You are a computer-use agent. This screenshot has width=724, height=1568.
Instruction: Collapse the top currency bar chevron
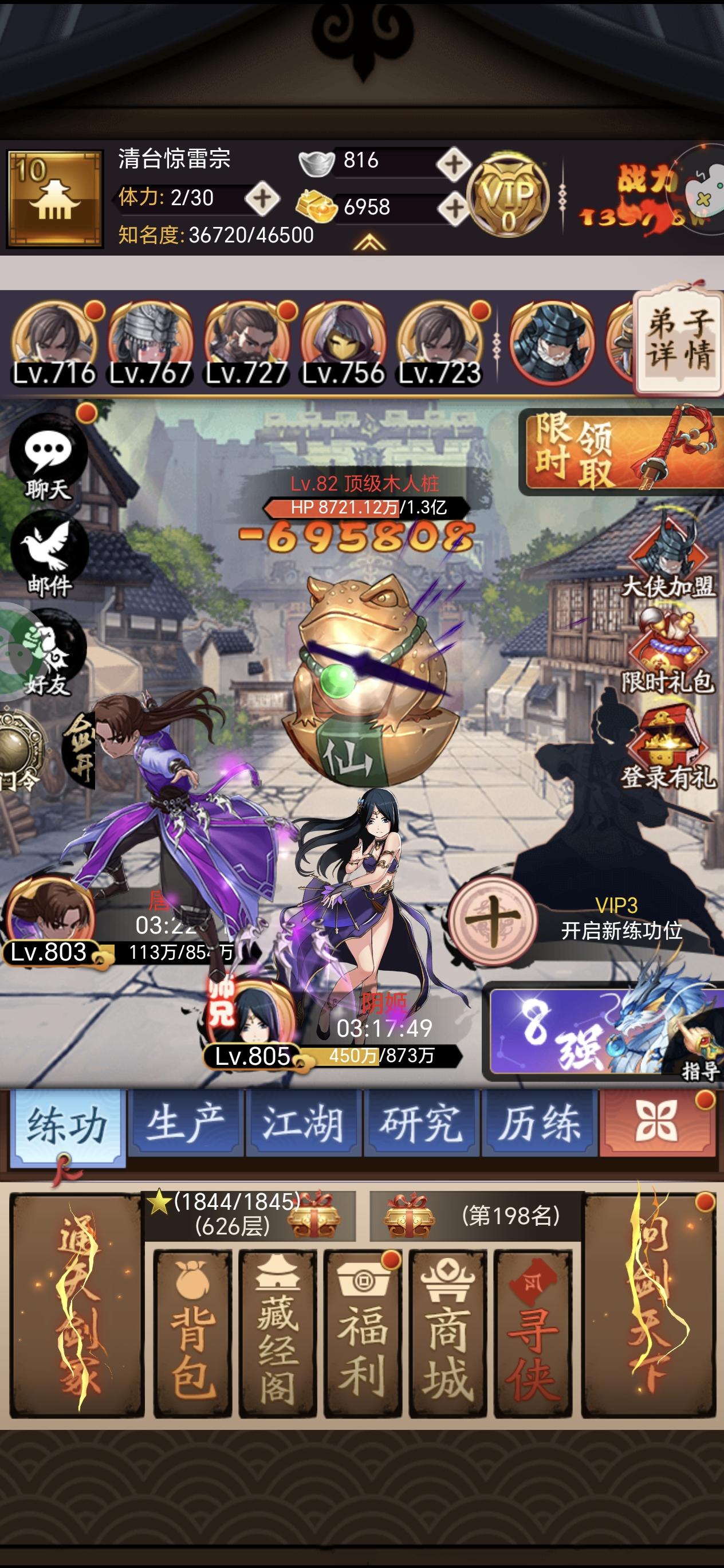click(370, 242)
